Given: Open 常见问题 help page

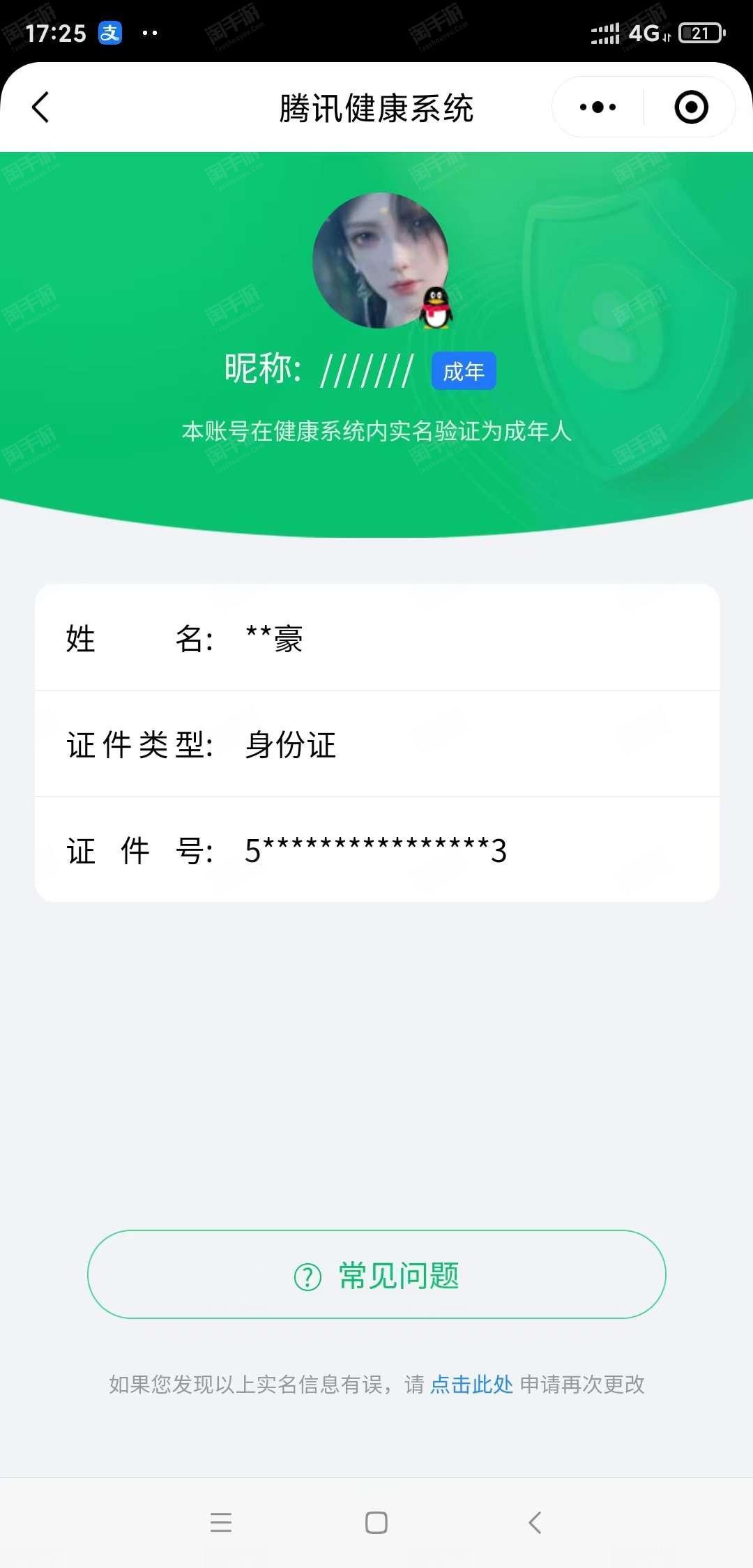Looking at the screenshot, I should [376, 1274].
